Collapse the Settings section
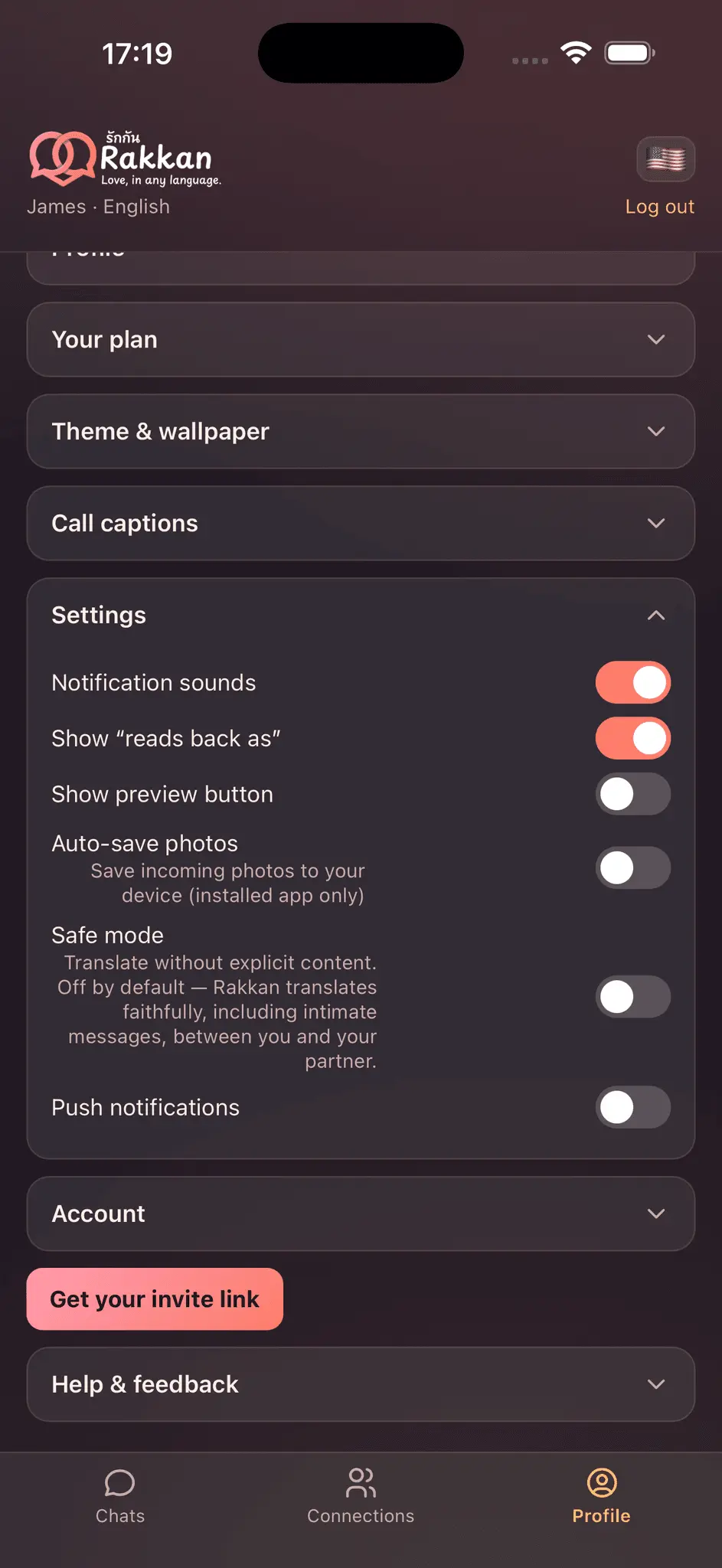722x1568 pixels. (361, 616)
